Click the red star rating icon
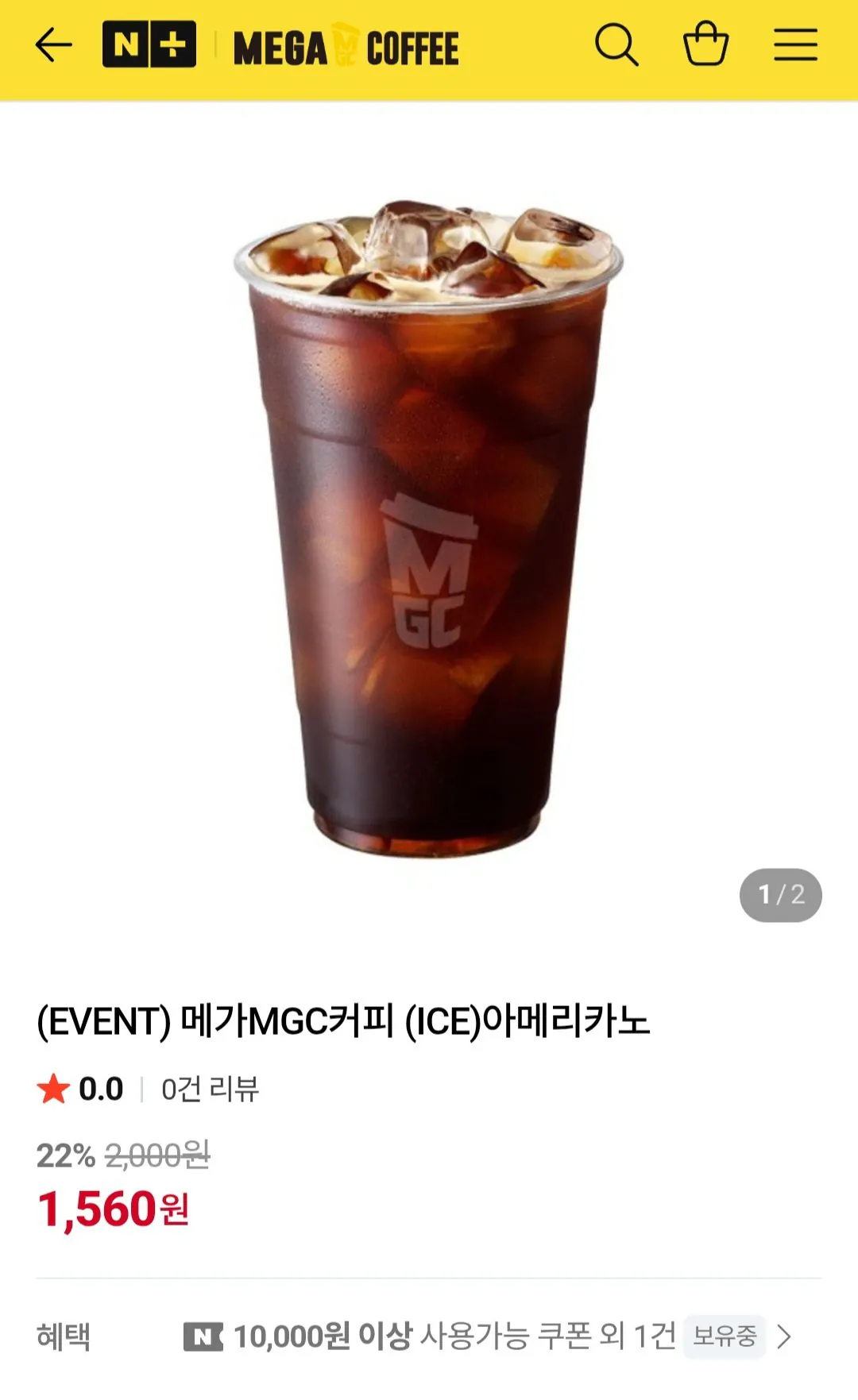Screen dimensions: 858x1400 click(53, 1088)
